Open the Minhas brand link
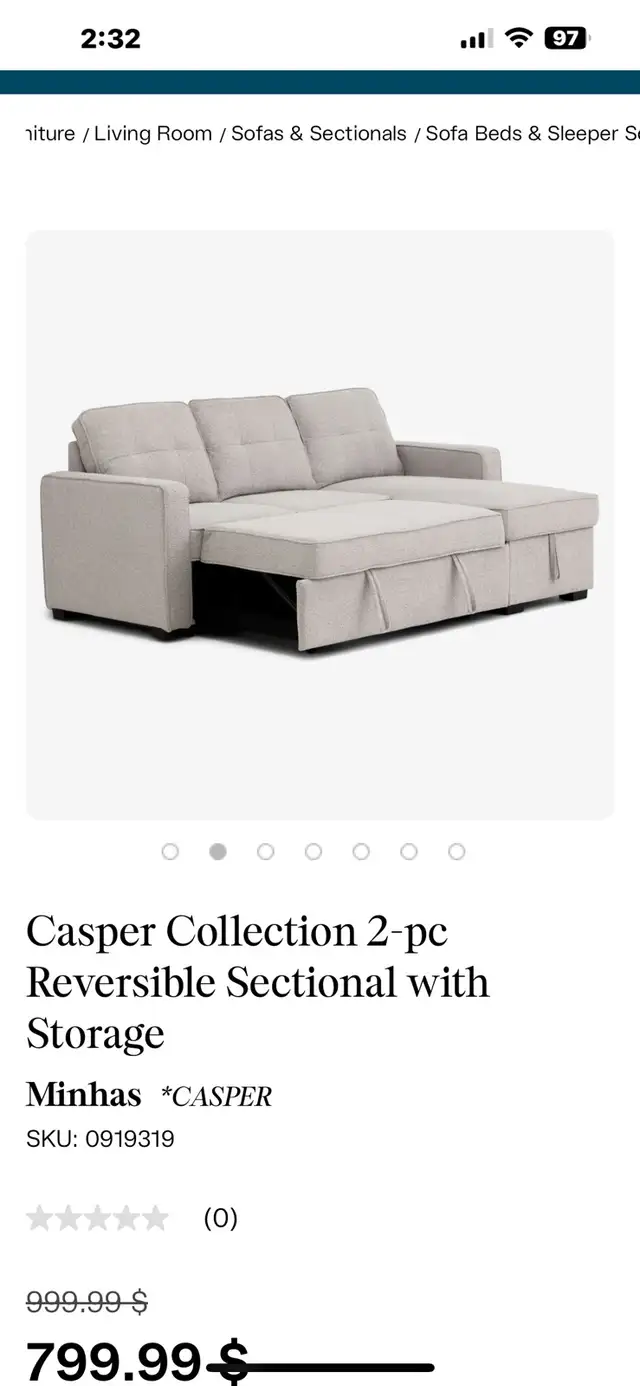640x1386 pixels. pyautogui.click(x=83, y=1095)
